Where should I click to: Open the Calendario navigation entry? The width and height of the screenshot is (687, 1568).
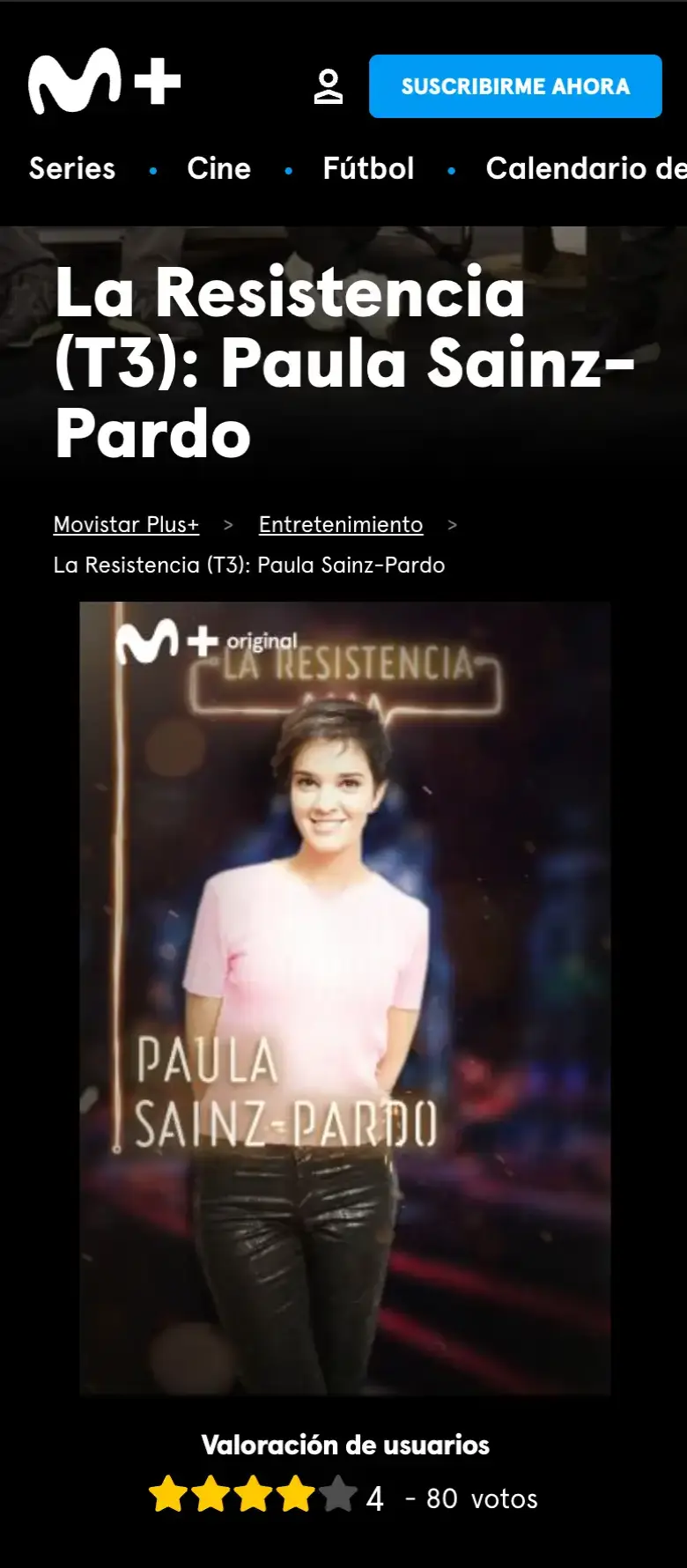[x=584, y=168]
